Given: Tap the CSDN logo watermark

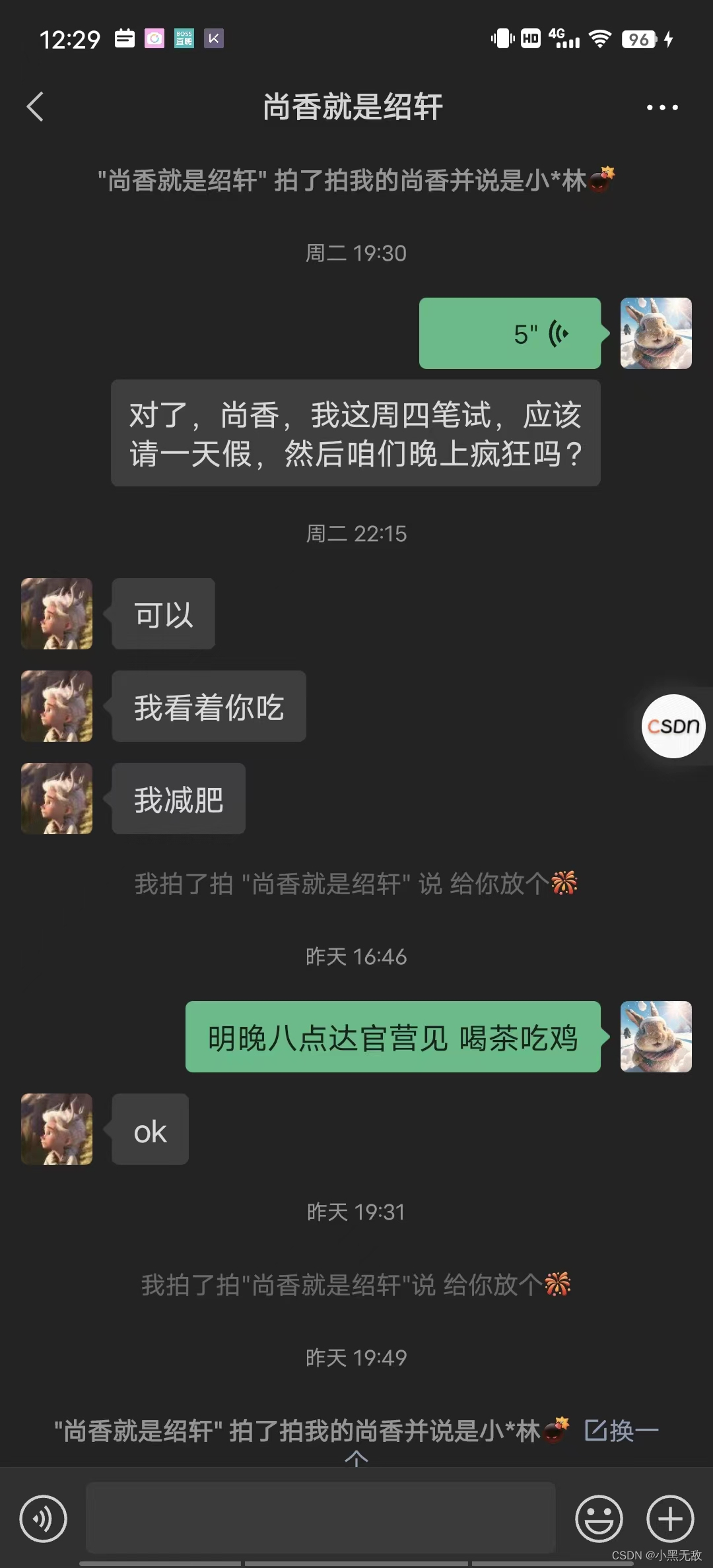Looking at the screenshot, I should click(673, 726).
